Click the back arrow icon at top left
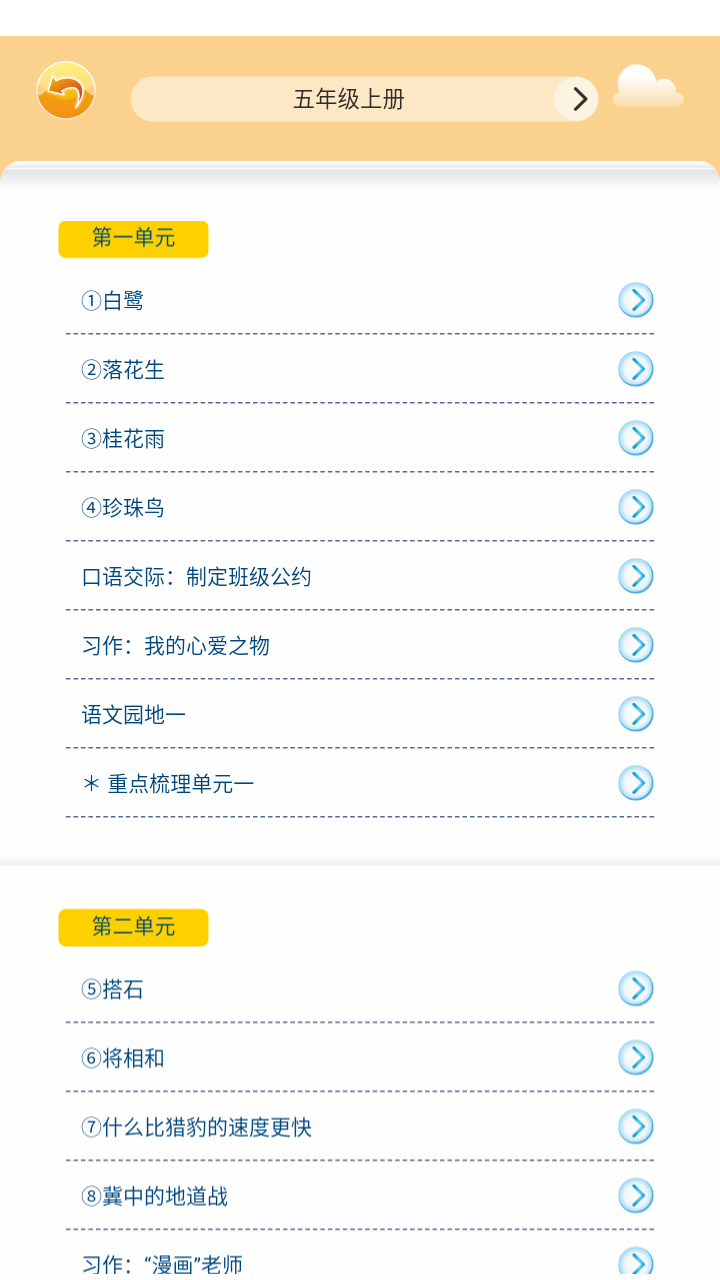This screenshot has height=1280, width=720. 65,91
